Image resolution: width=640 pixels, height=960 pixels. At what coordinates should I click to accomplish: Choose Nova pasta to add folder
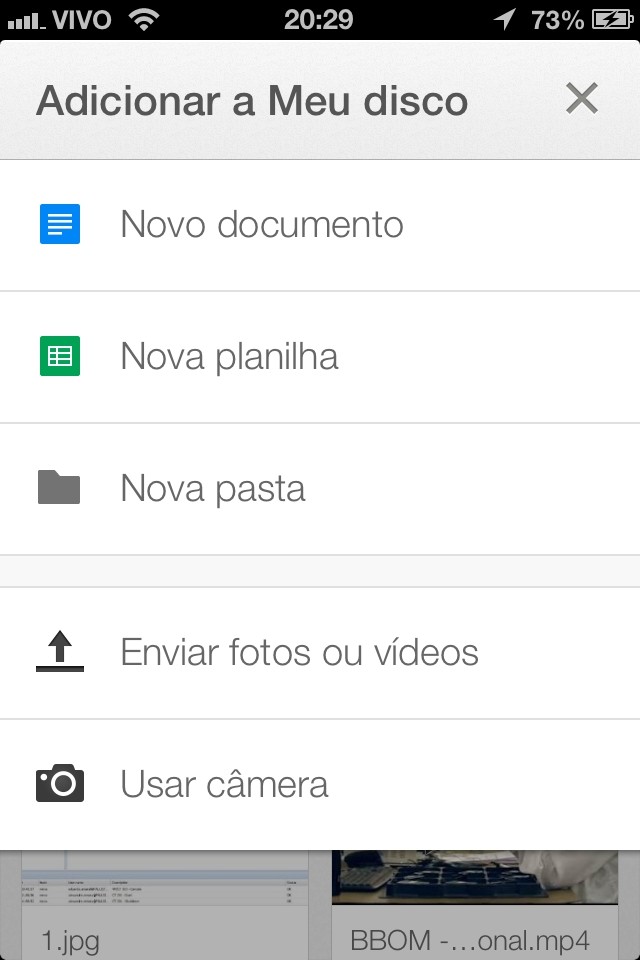(x=212, y=489)
